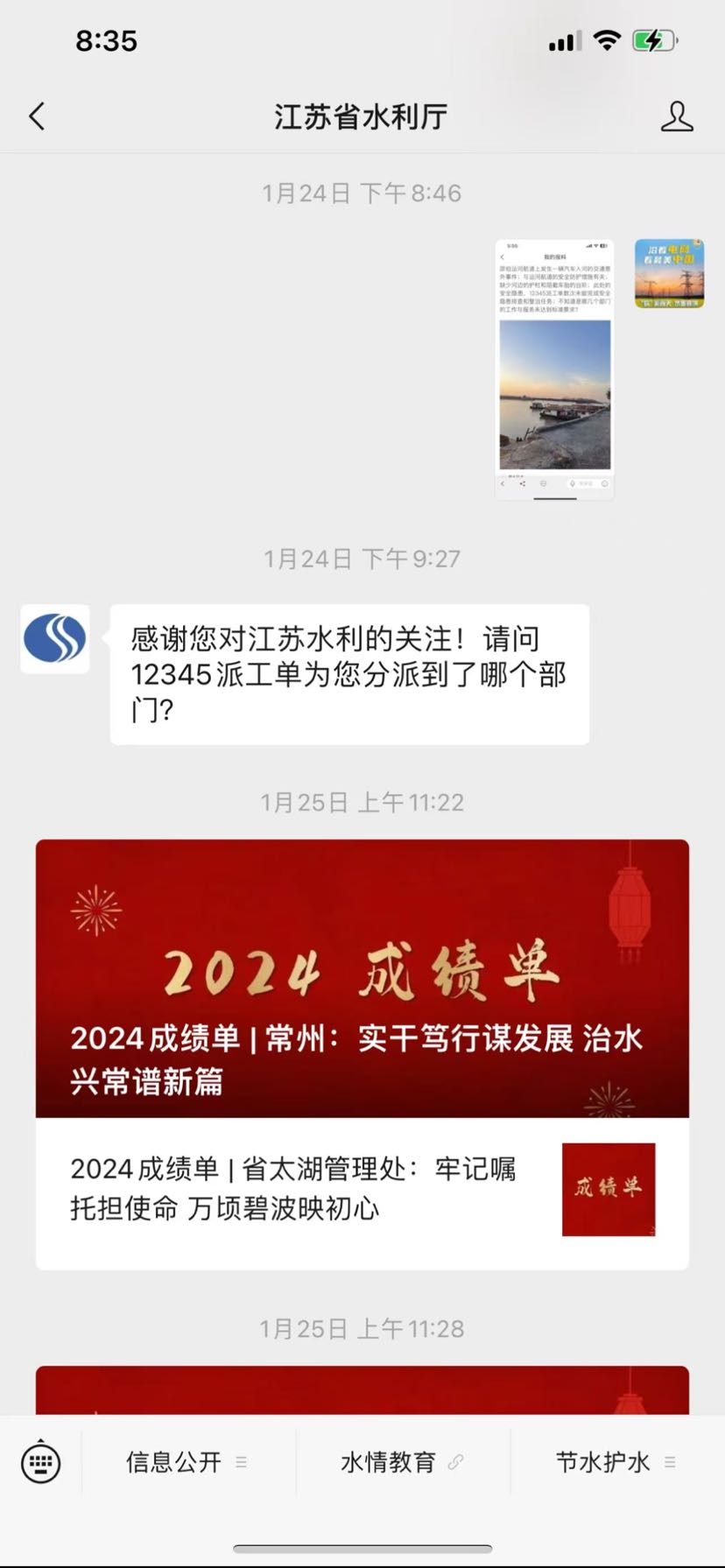Tap the 江苏省水利厅 avatar beside the reply
Screen dimensions: 725x1568
pyautogui.click(x=55, y=638)
